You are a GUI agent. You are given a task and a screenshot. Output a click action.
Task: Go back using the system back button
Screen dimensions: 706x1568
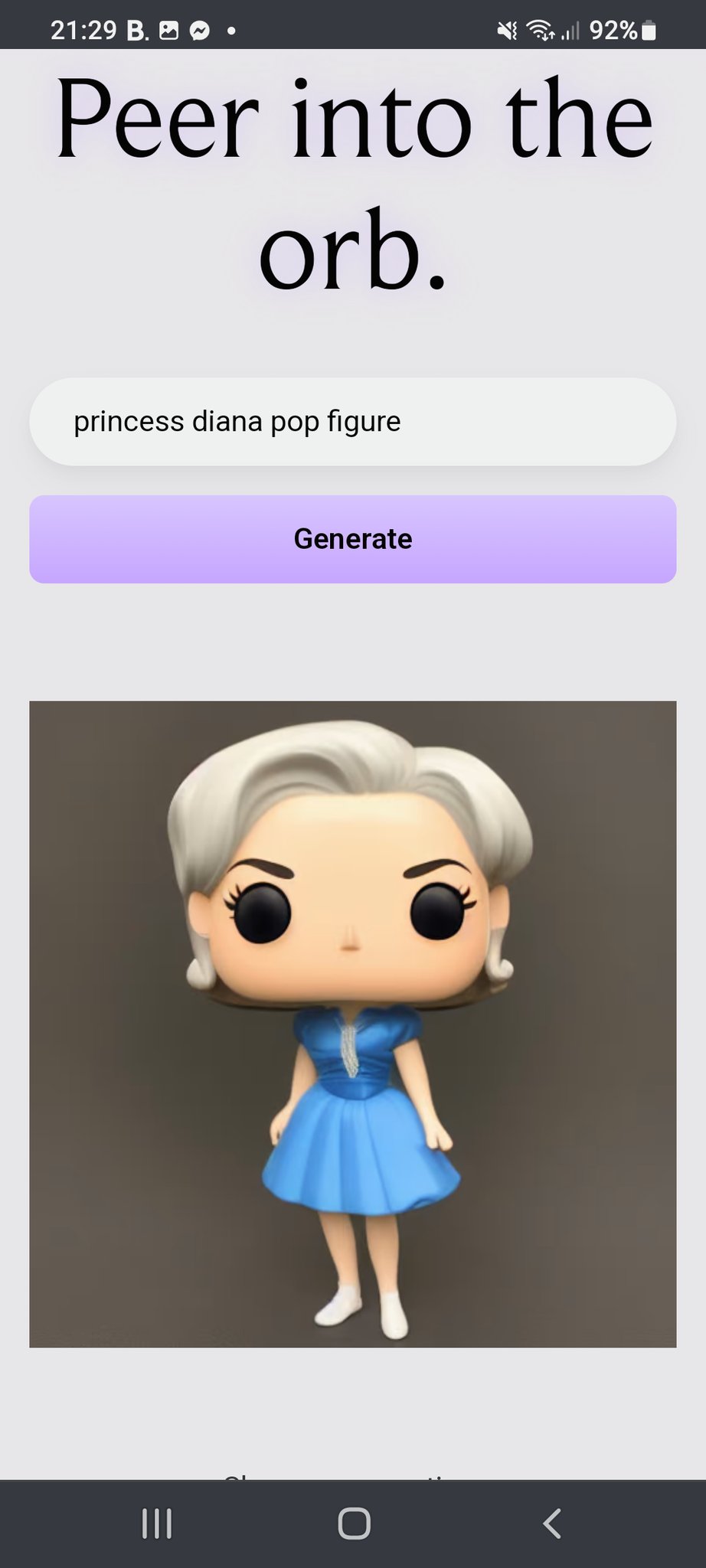coord(551,1524)
